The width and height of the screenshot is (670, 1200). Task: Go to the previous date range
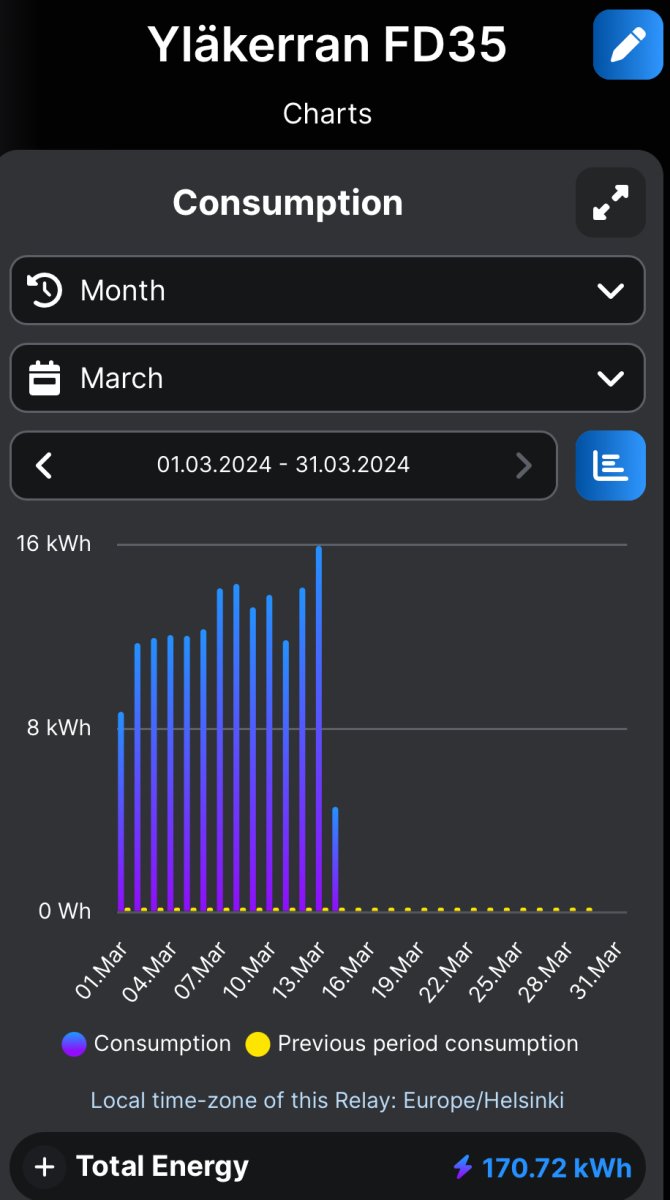[44, 465]
